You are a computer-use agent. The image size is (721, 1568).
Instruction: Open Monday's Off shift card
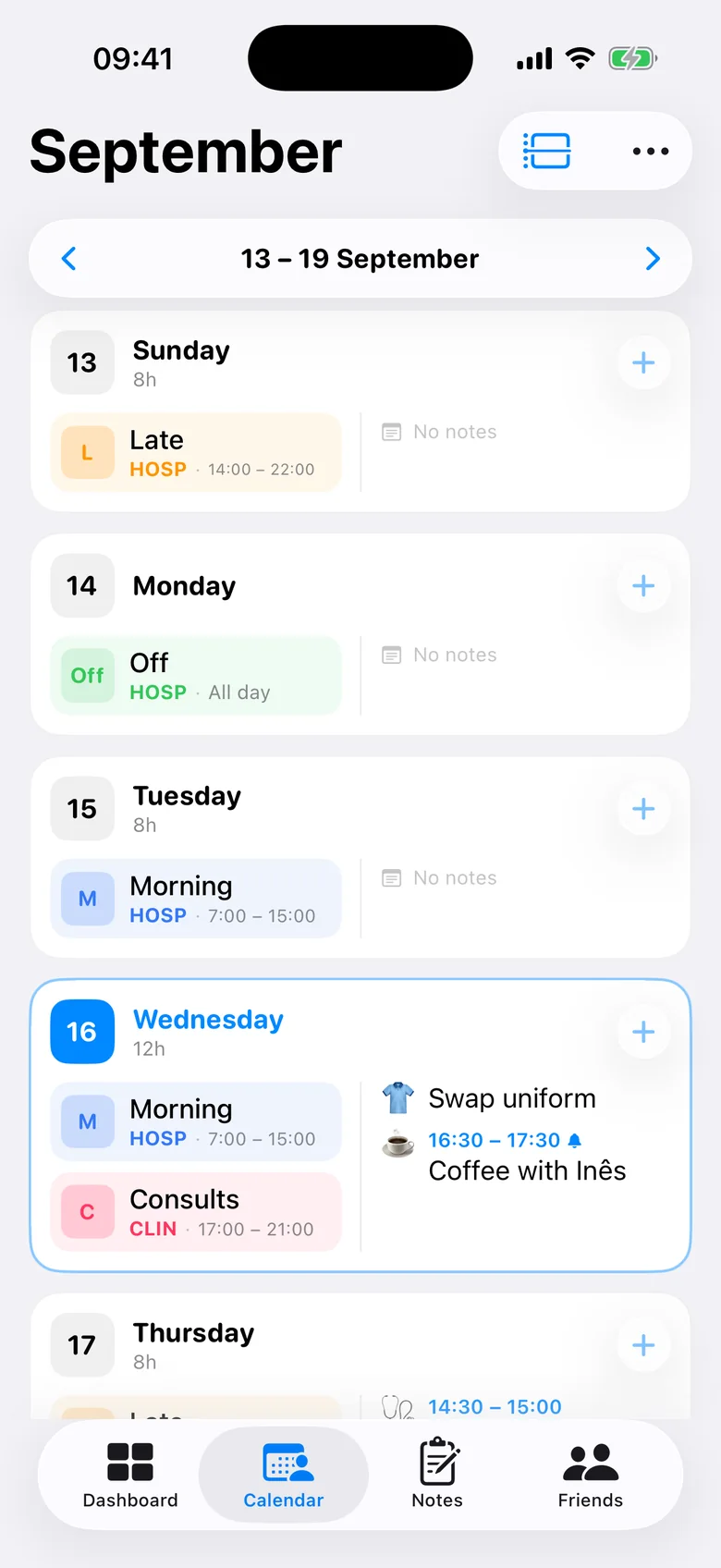pyautogui.click(x=196, y=676)
